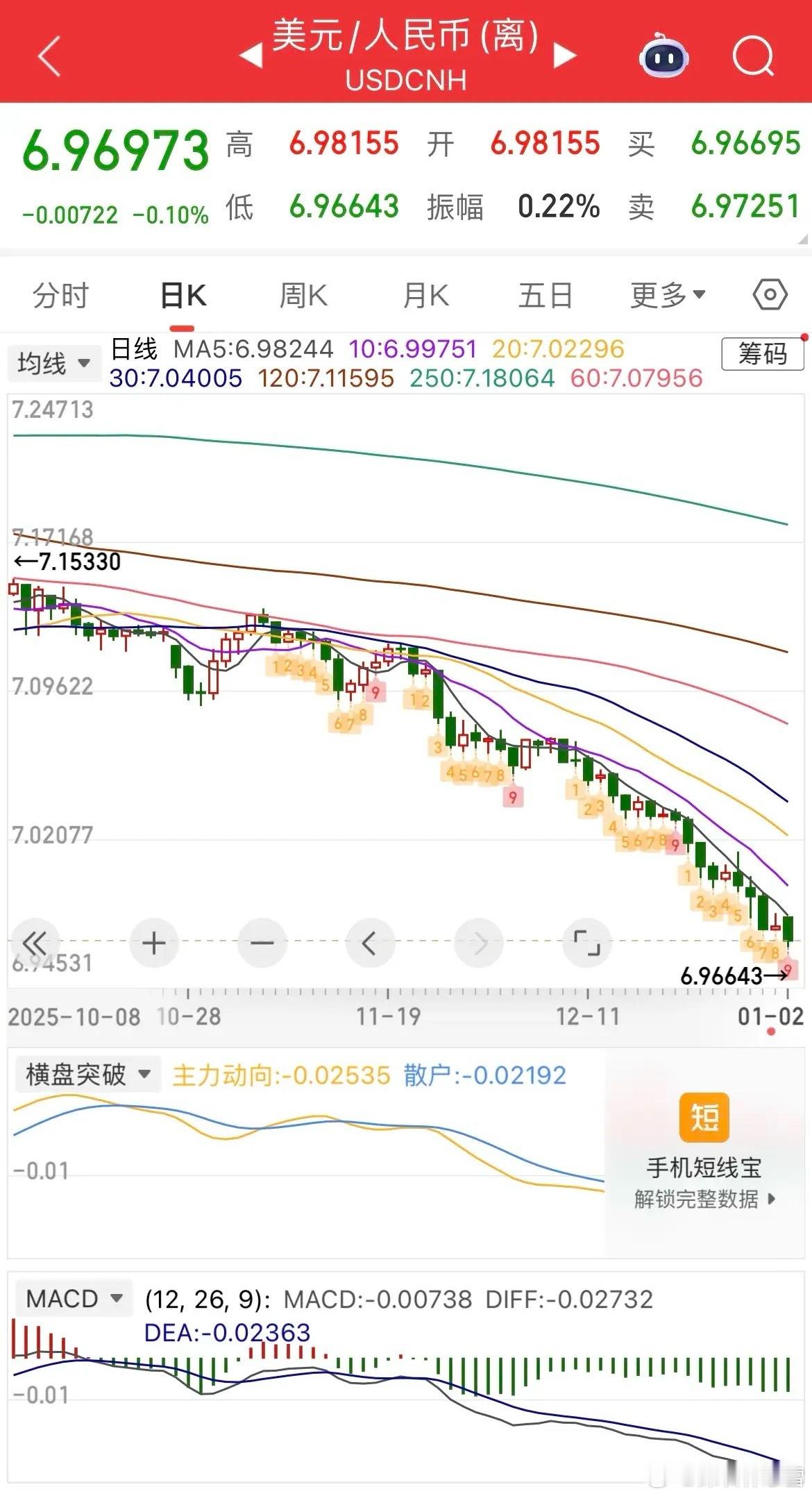Switch to the 周K chart tab
The height and width of the screenshot is (1496, 812).
click(x=303, y=296)
